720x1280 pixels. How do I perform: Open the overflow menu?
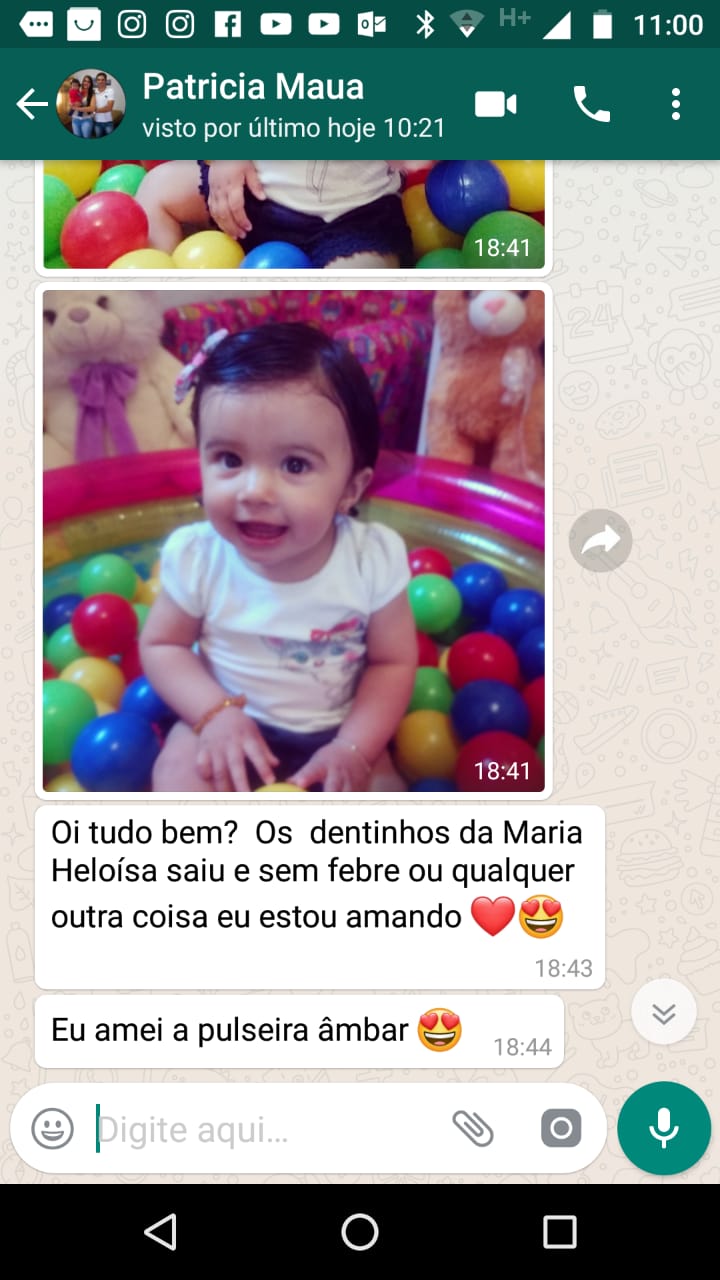676,104
